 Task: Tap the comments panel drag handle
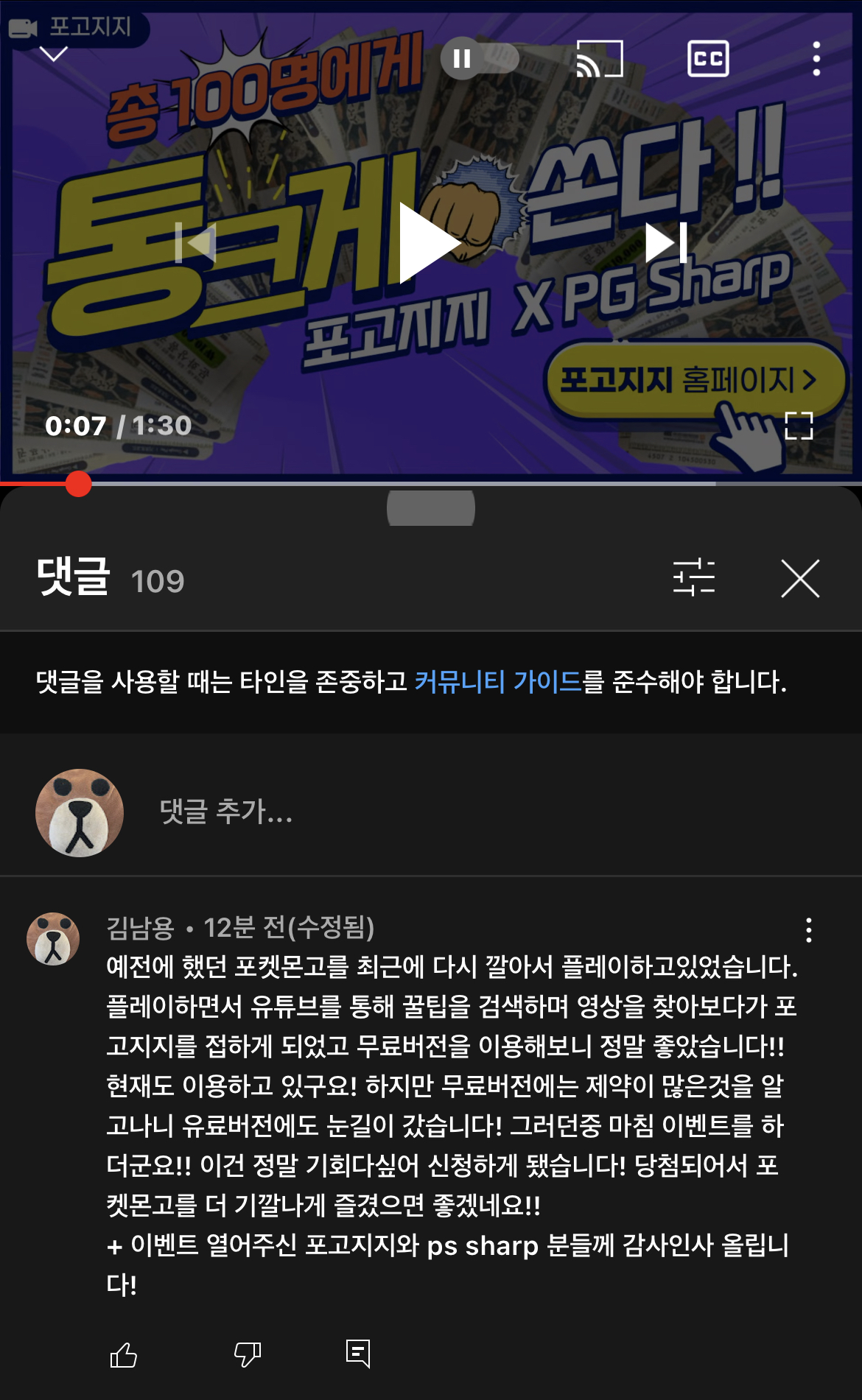click(431, 508)
